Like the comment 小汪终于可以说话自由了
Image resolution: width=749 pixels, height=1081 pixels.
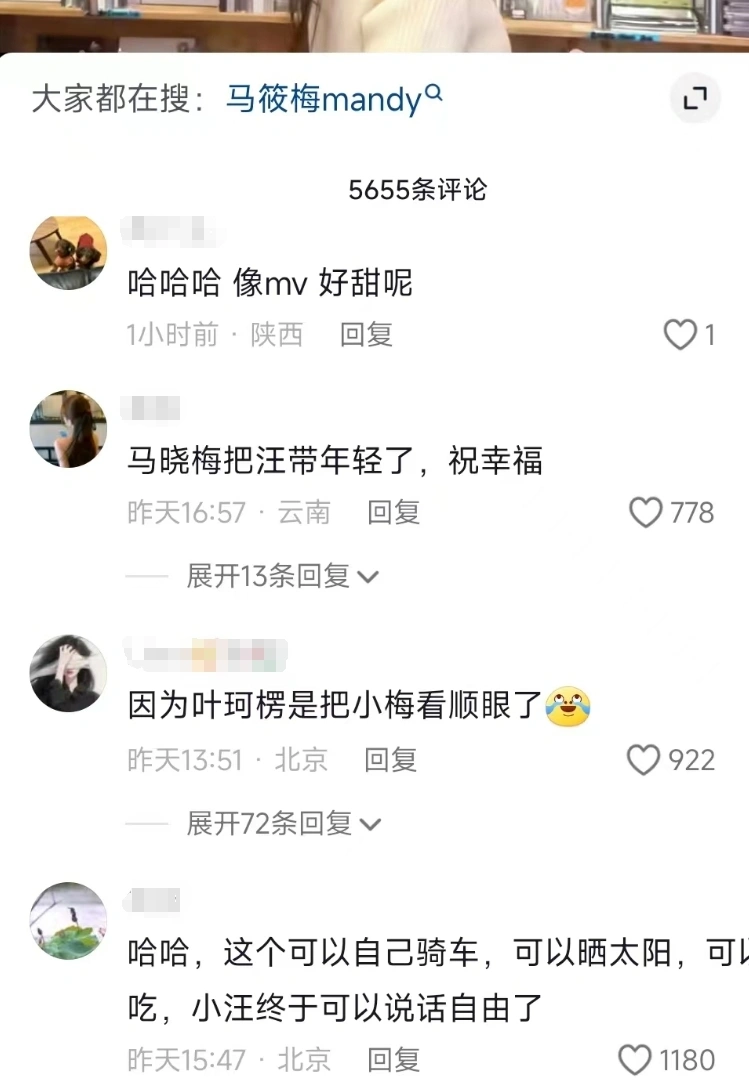[x=636, y=1059]
